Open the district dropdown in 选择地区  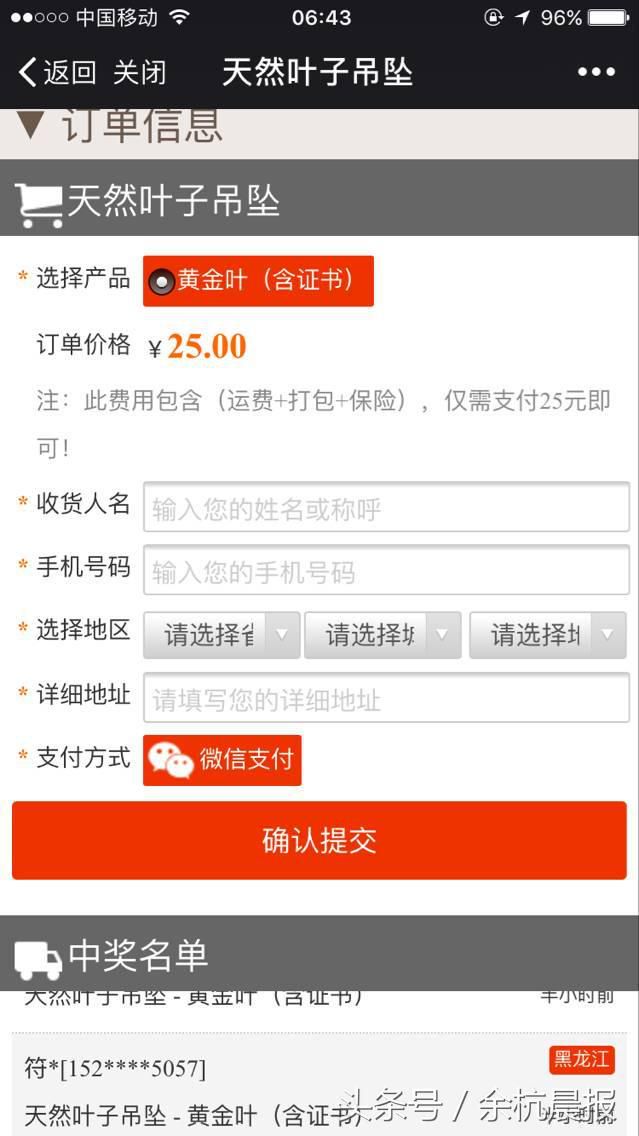pyautogui.click(x=548, y=635)
